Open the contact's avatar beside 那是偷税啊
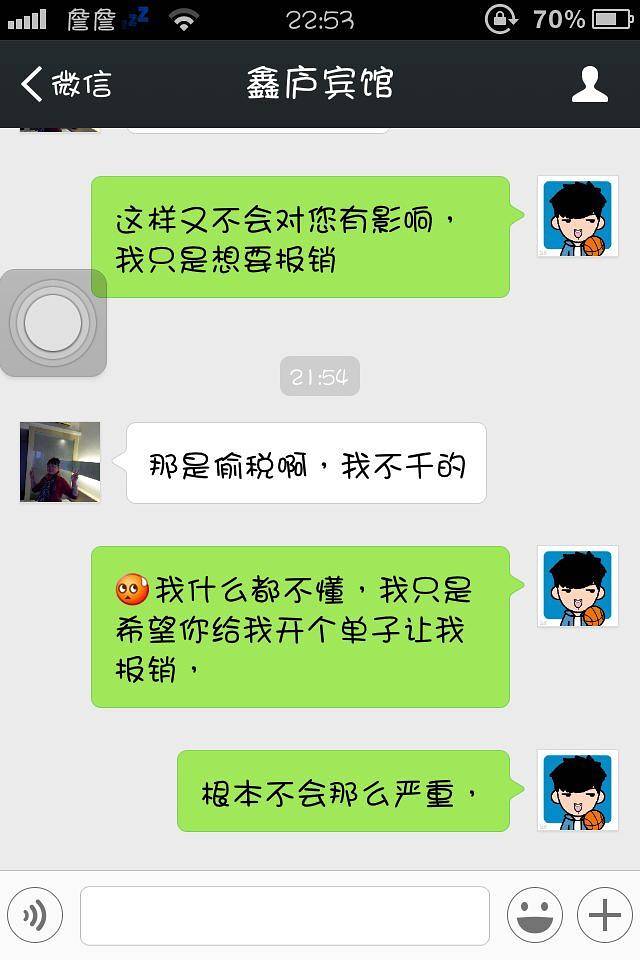The height and width of the screenshot is (960, 640). 60,462
